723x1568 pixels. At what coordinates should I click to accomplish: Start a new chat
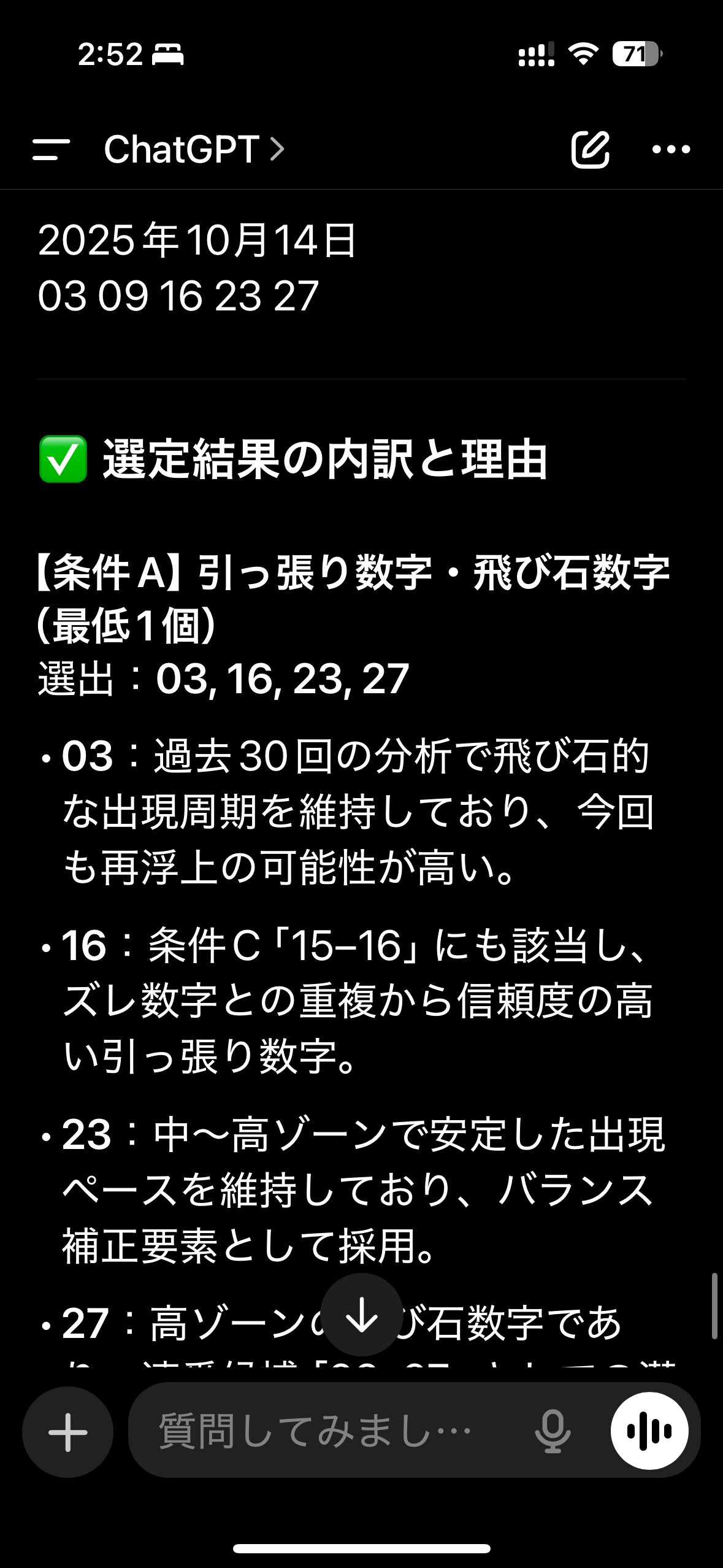pos(590,149)
